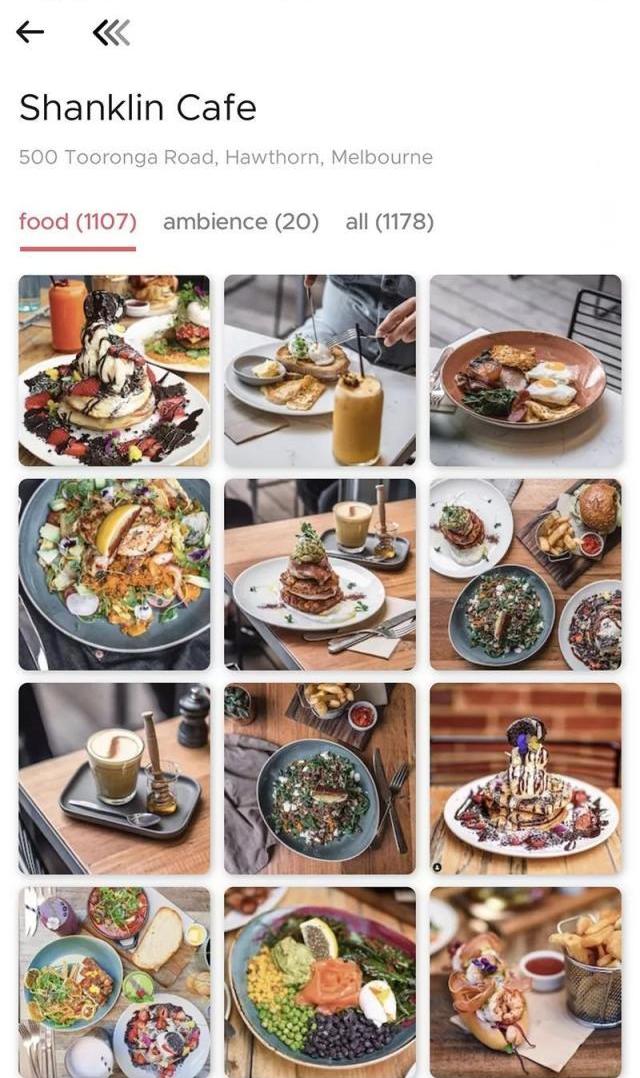Open the salad bowl with lemon photo
Viewport: 640px width, 1078px height.
(114, 574)
